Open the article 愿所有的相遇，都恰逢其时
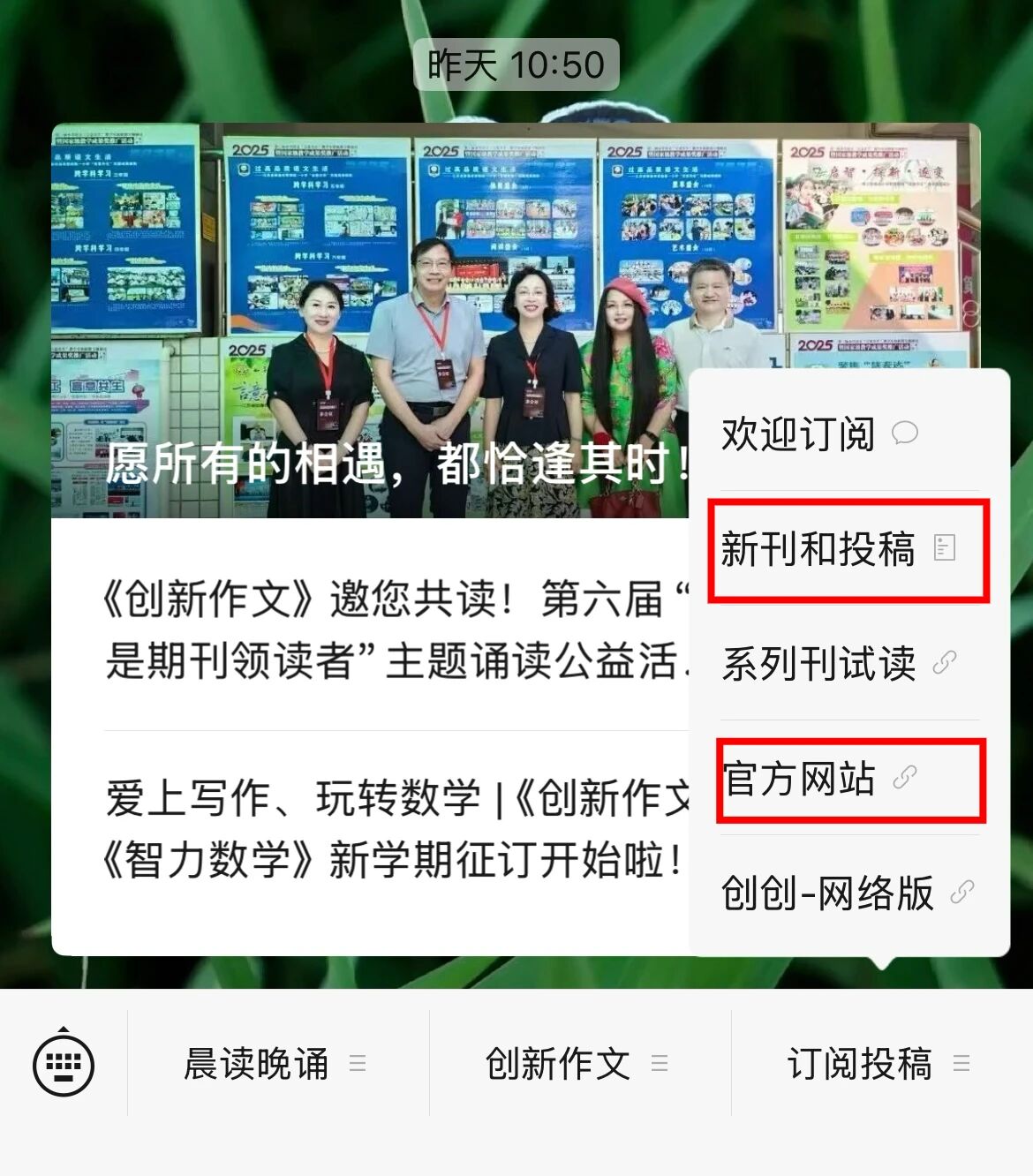 click(x=371, y=353)
